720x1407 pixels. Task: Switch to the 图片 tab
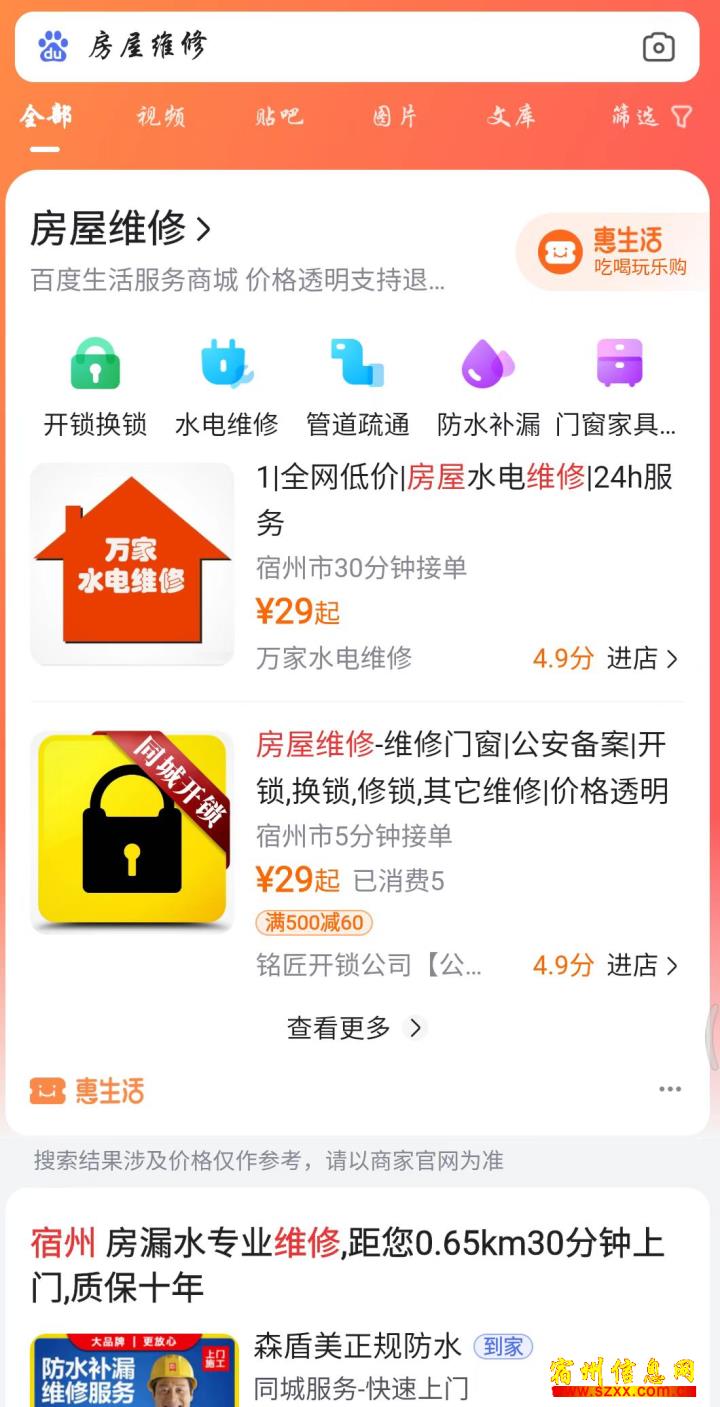coord(395,116)
